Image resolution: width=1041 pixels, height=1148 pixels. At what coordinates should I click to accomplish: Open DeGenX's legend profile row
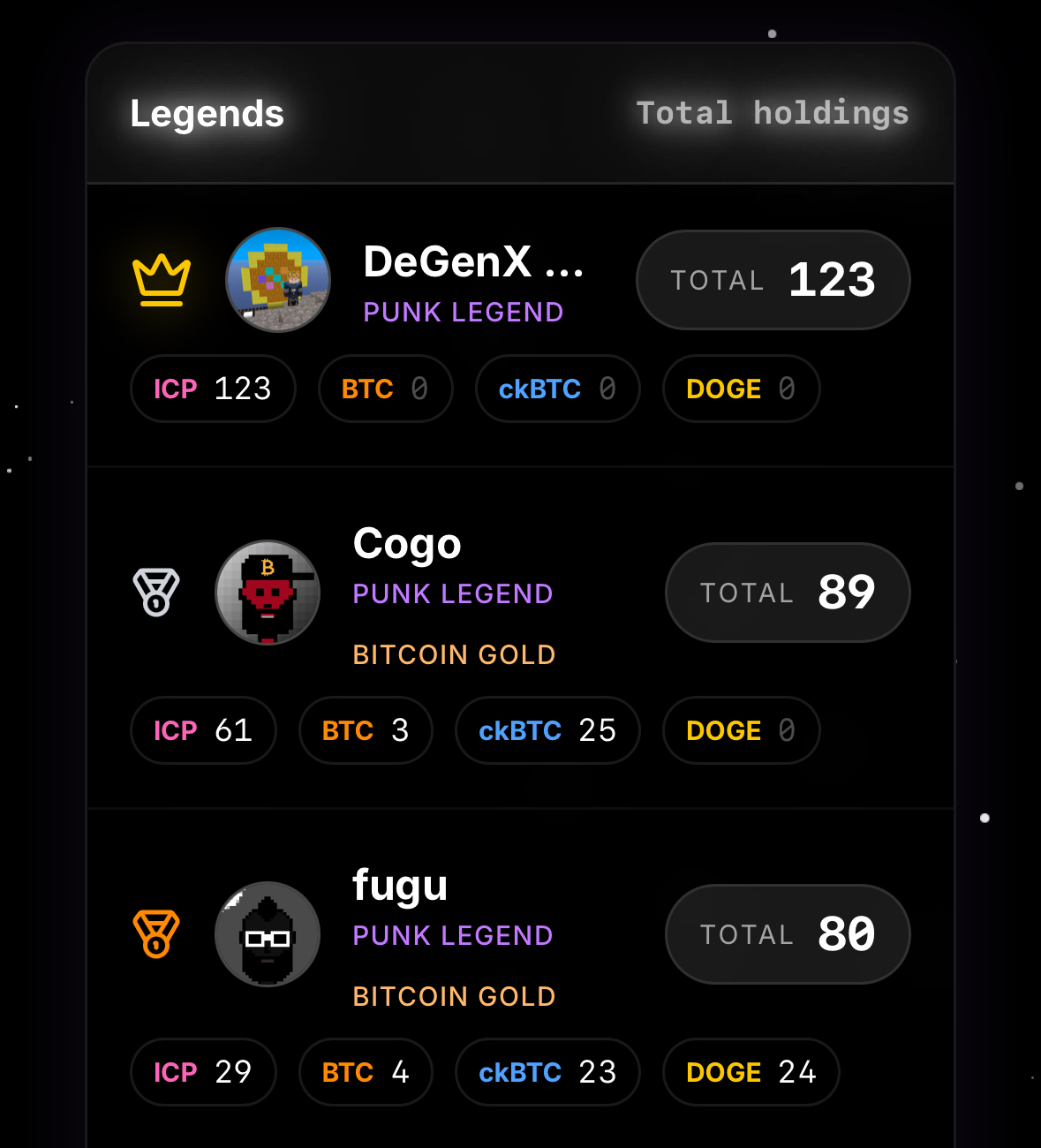473,263
